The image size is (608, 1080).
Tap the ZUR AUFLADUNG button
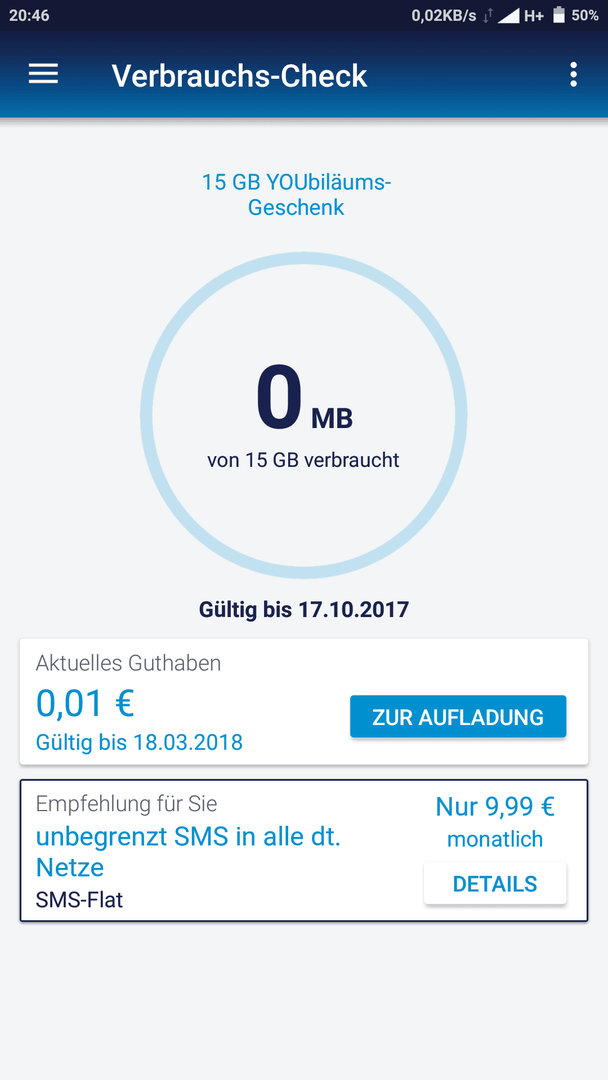pyautogui.click(x=458, y=716)
